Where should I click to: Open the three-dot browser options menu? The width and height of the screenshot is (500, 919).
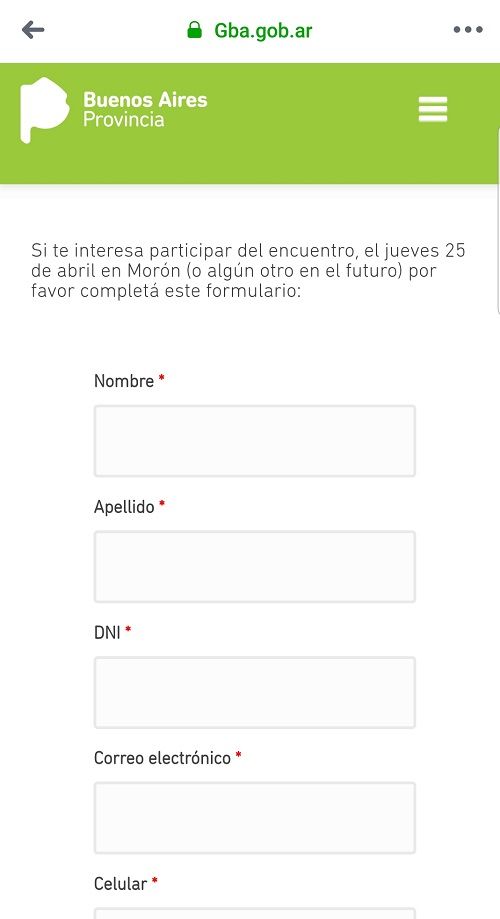click(x=468, y=30)
